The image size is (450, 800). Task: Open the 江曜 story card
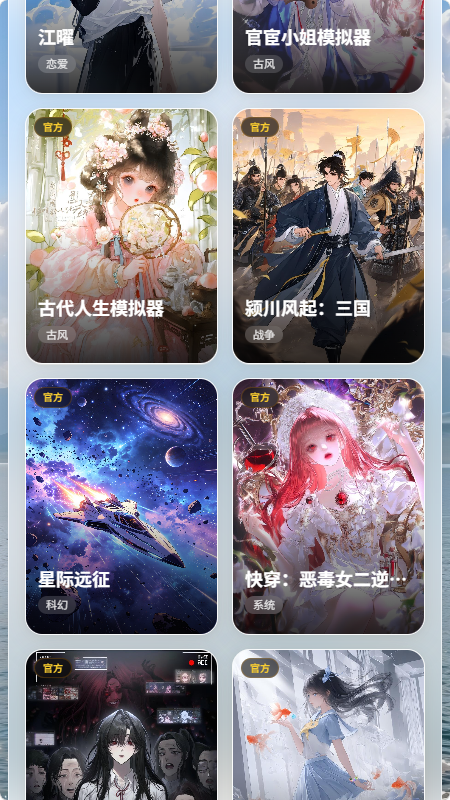click(x=121, y=46)
